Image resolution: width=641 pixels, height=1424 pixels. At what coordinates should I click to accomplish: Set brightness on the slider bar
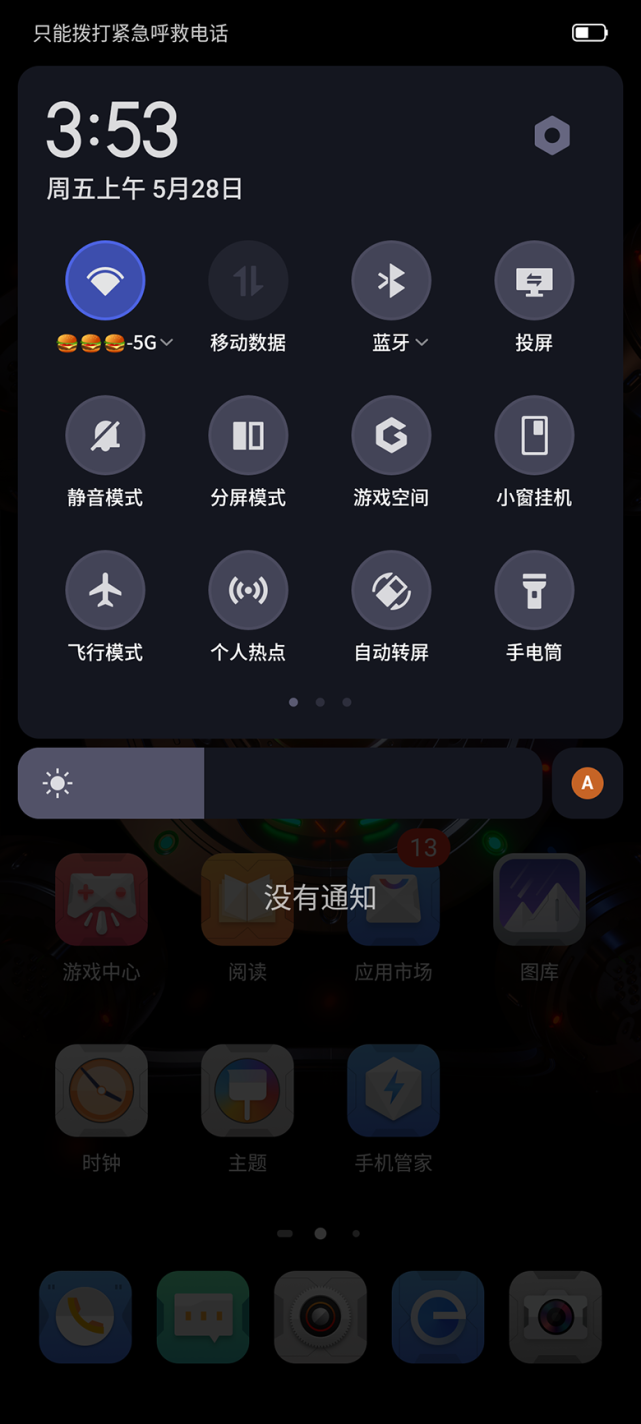(x=280, y=783)
